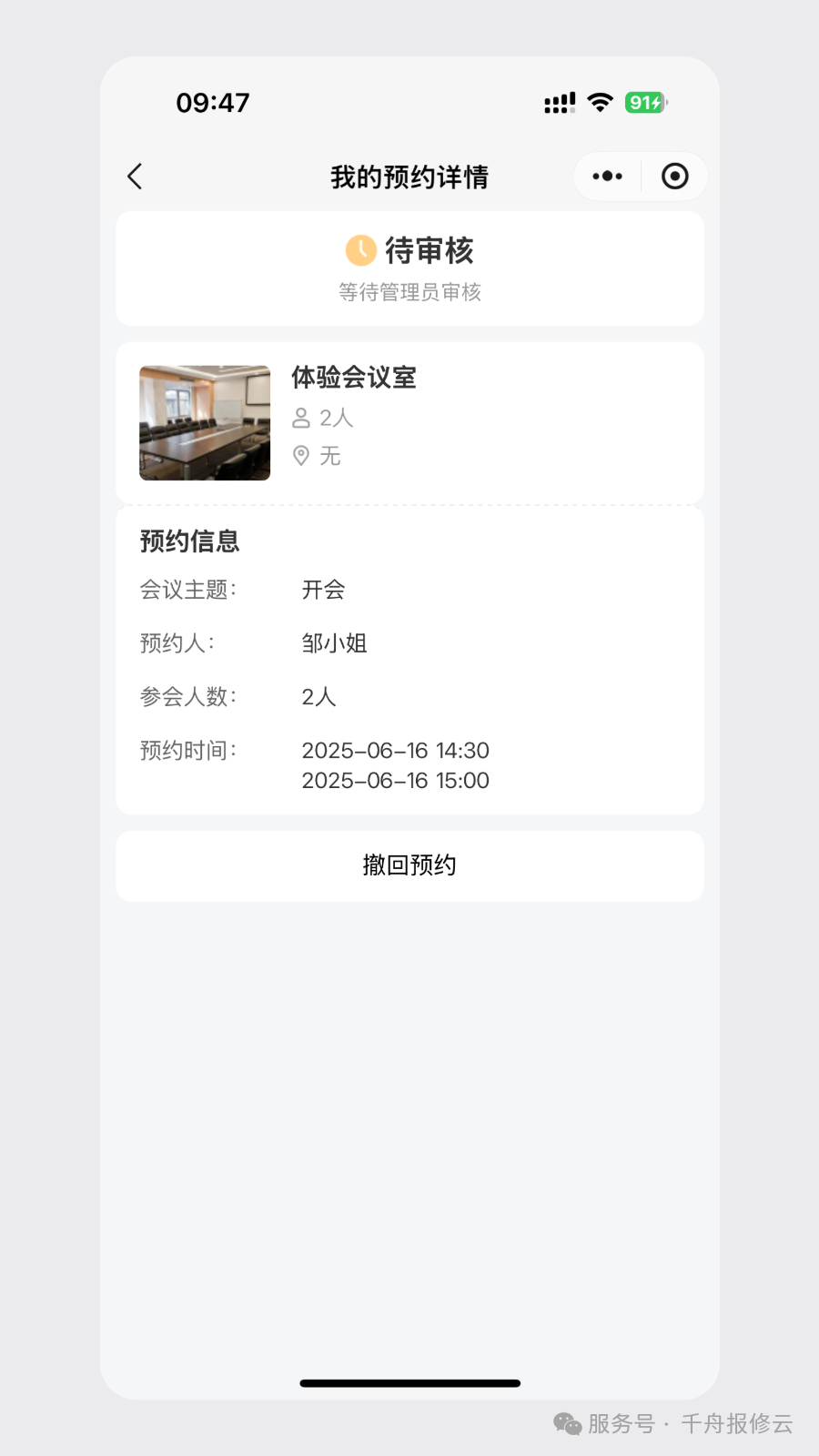The height and width of the screenshot is (1456, 819).
Task: Tap the booking time 2025-06-16 14:30
Action: click(x=396, y=750)
